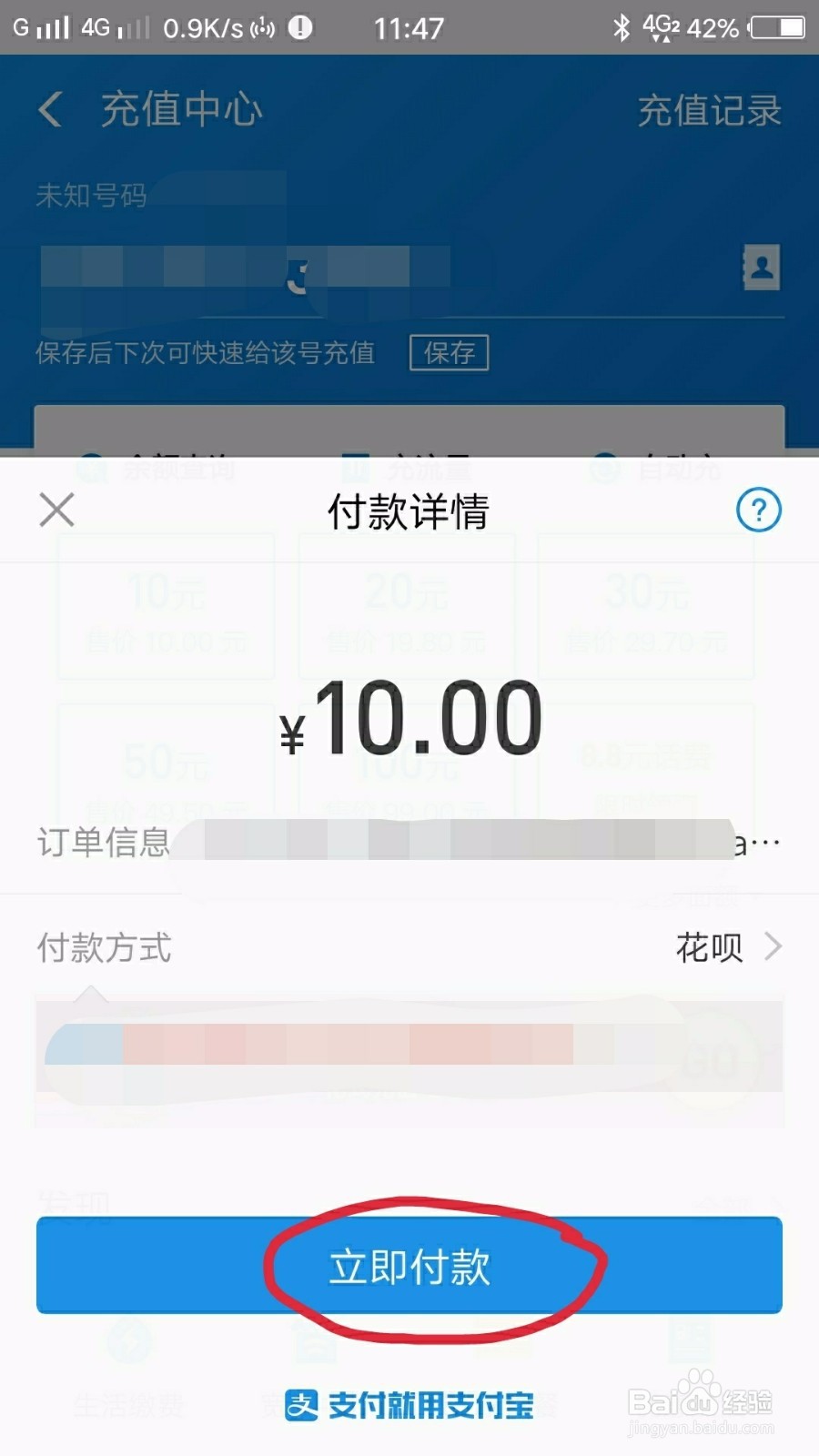The width and height of the screenshot is (819, 1456).
Task: Tap the 保存 button to save number
Action: click(x=449, y=353)
